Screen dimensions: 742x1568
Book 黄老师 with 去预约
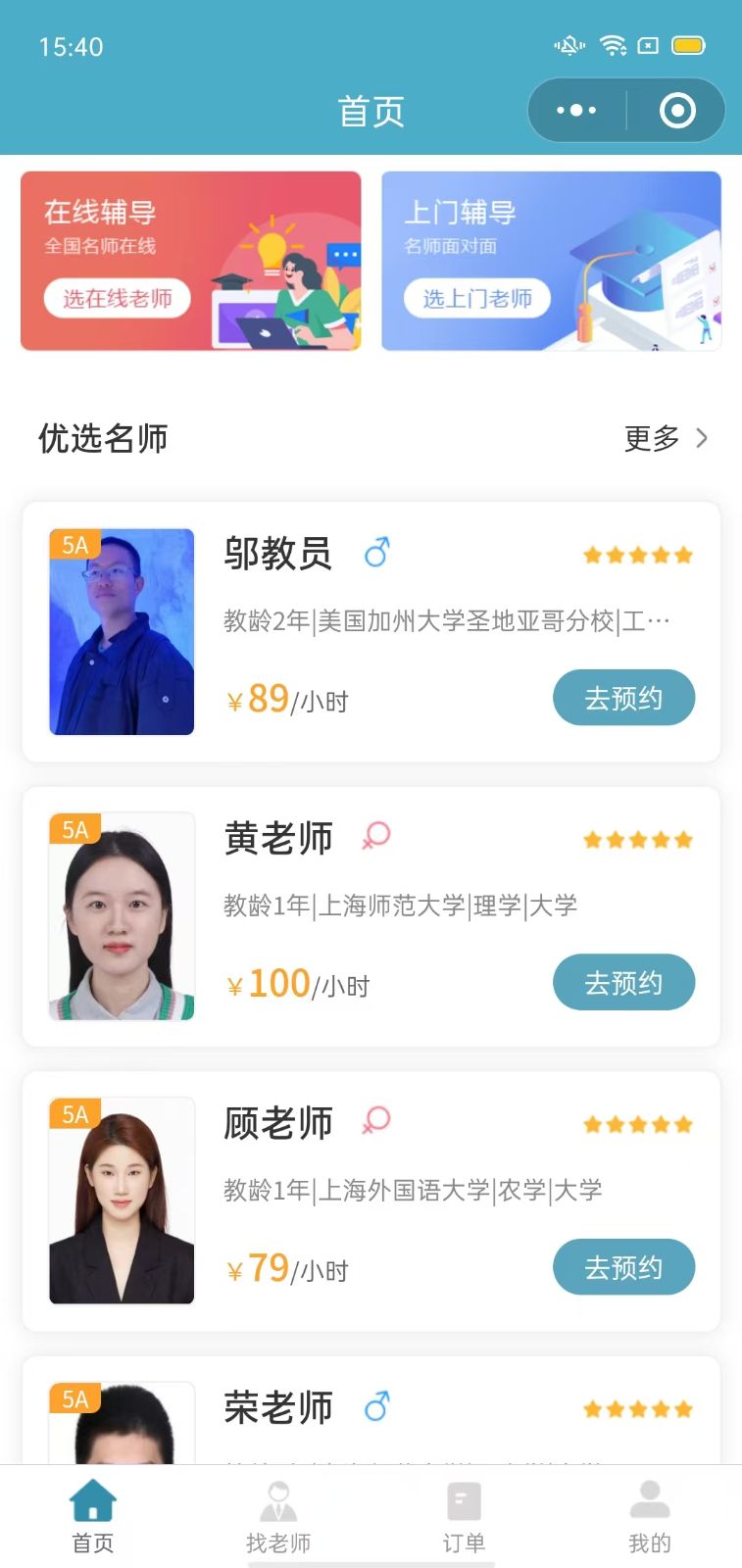coord(623,982)
